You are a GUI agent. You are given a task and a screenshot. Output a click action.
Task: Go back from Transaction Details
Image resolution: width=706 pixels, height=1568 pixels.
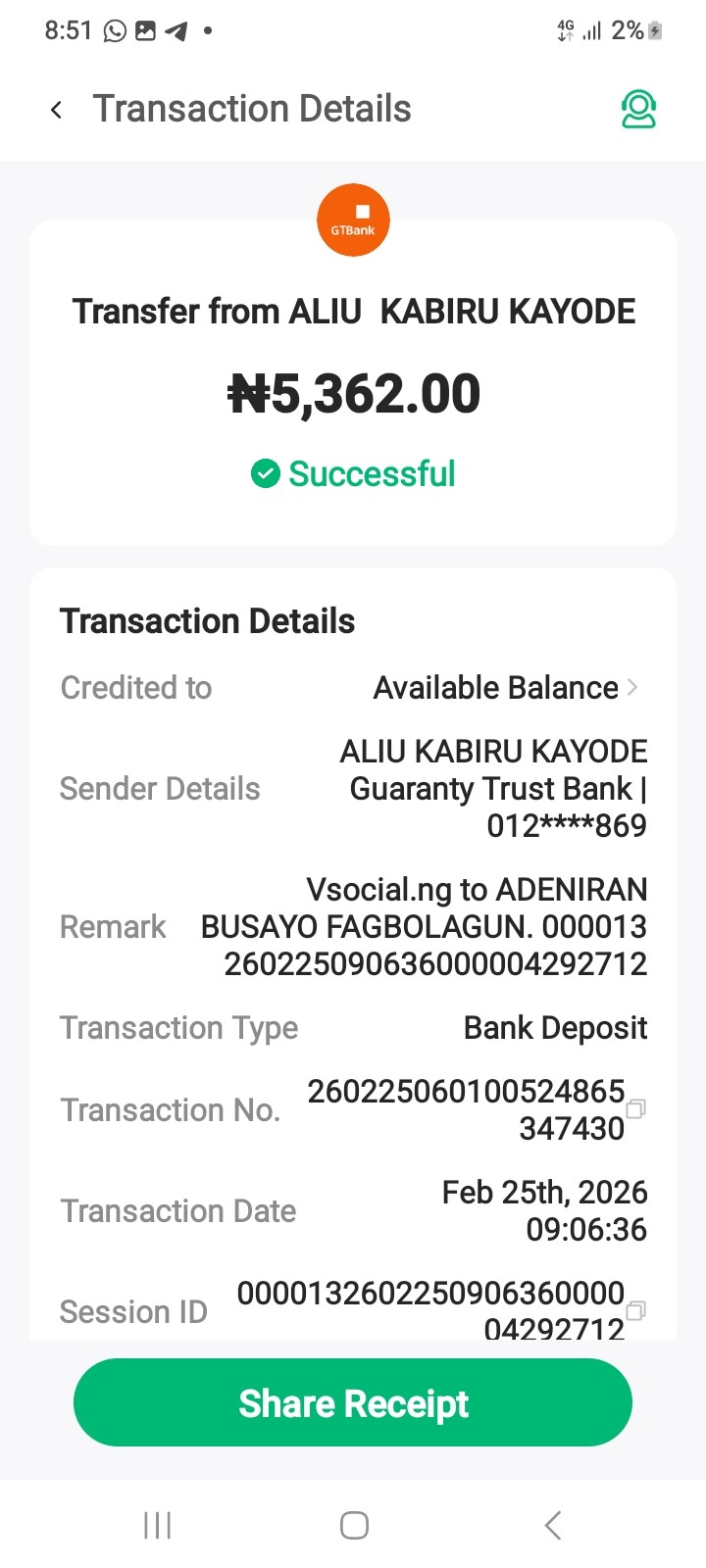pos(56,110)
